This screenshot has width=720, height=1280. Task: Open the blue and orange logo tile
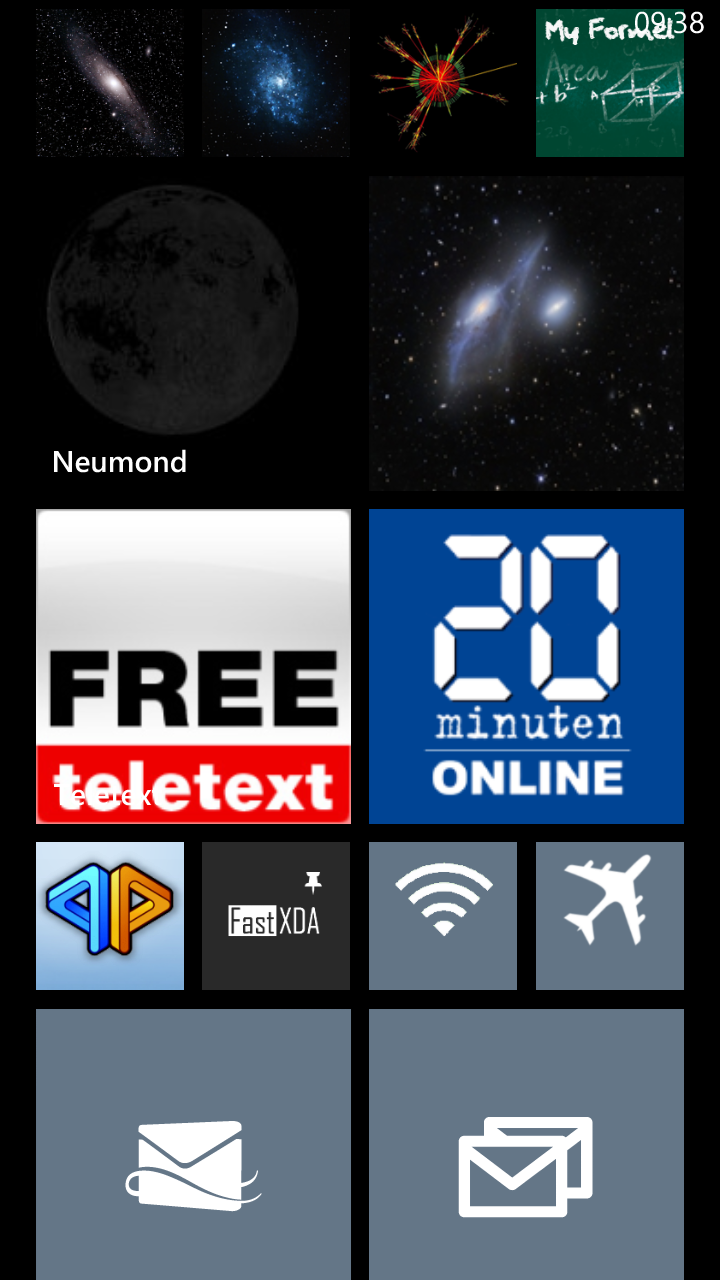click(110, 916)
